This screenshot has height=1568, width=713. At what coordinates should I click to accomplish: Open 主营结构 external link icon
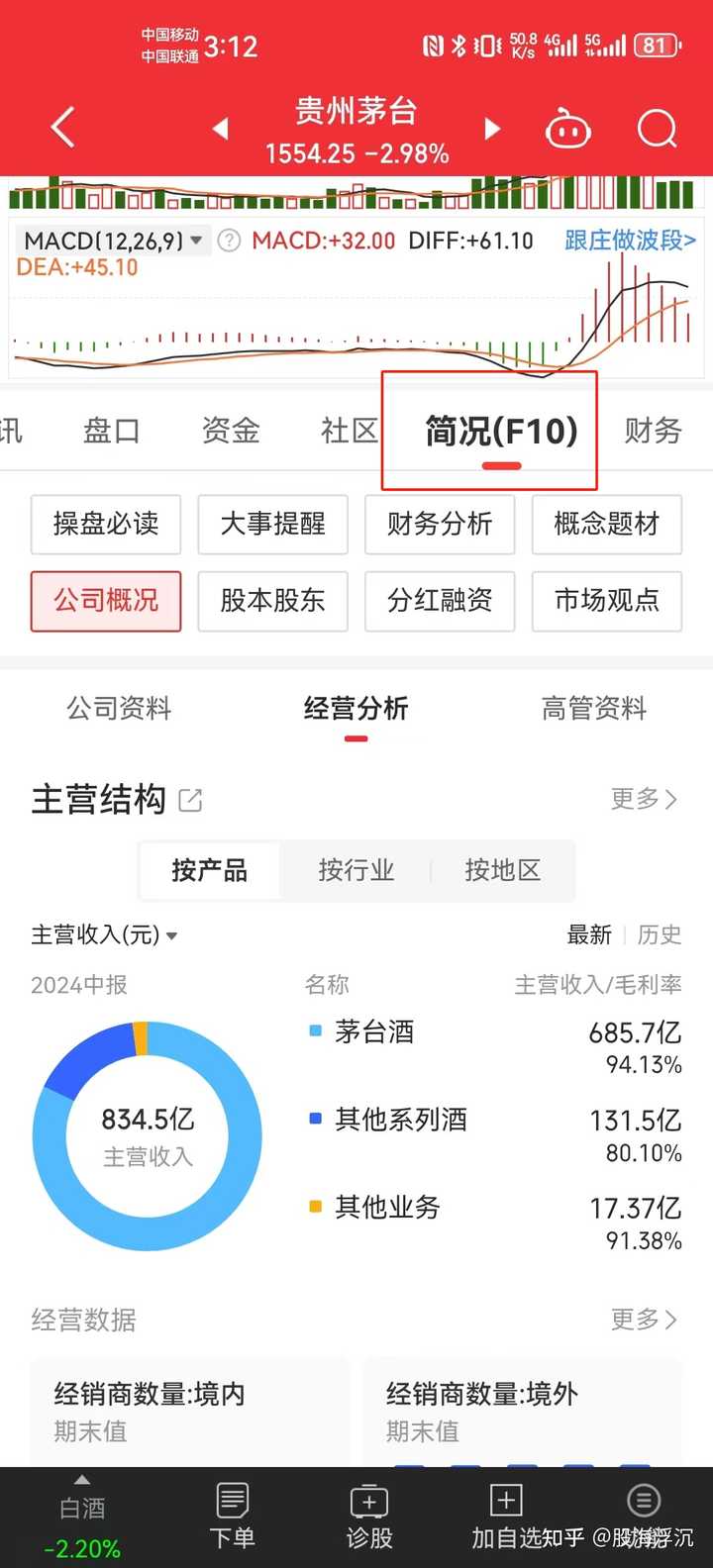tap(191, 800)
